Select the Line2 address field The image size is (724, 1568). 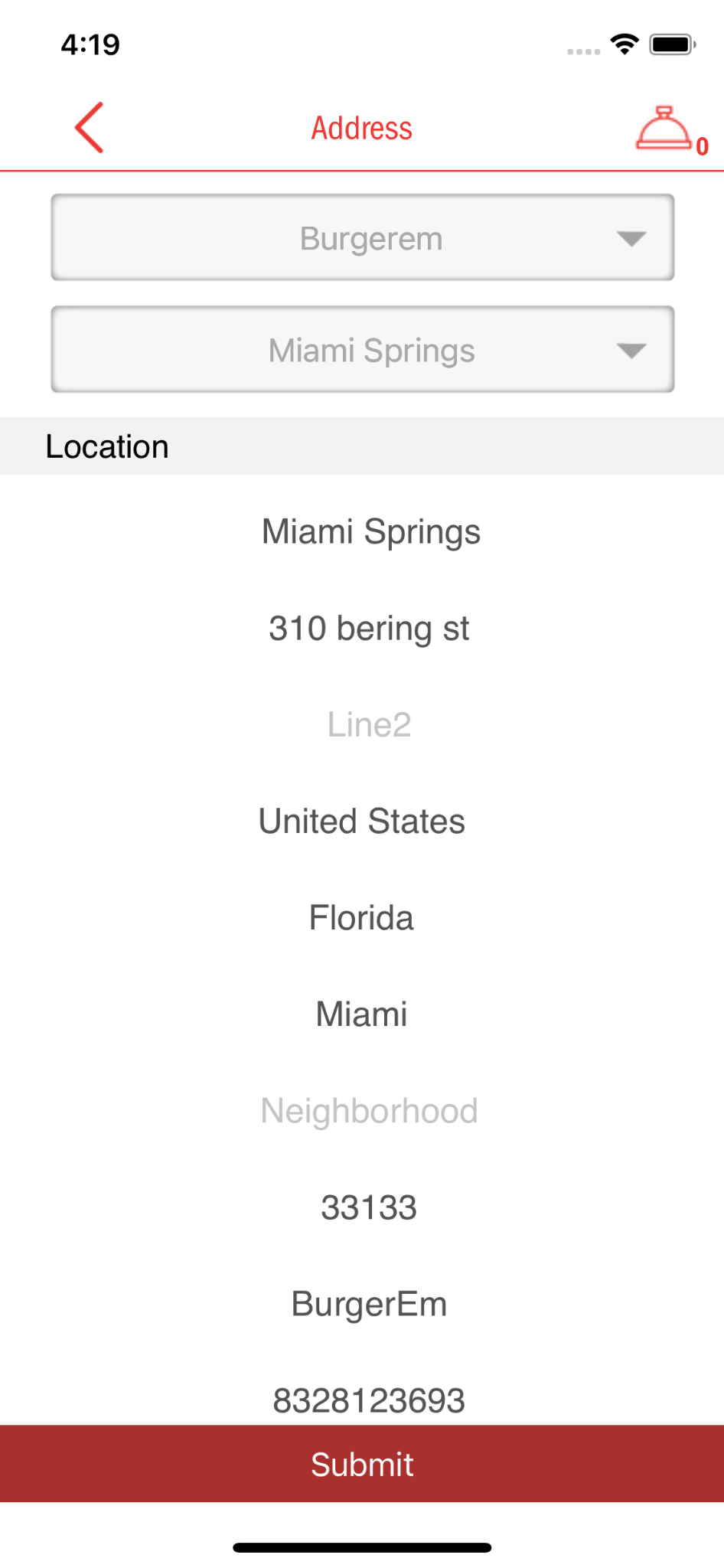coord(369,724)
